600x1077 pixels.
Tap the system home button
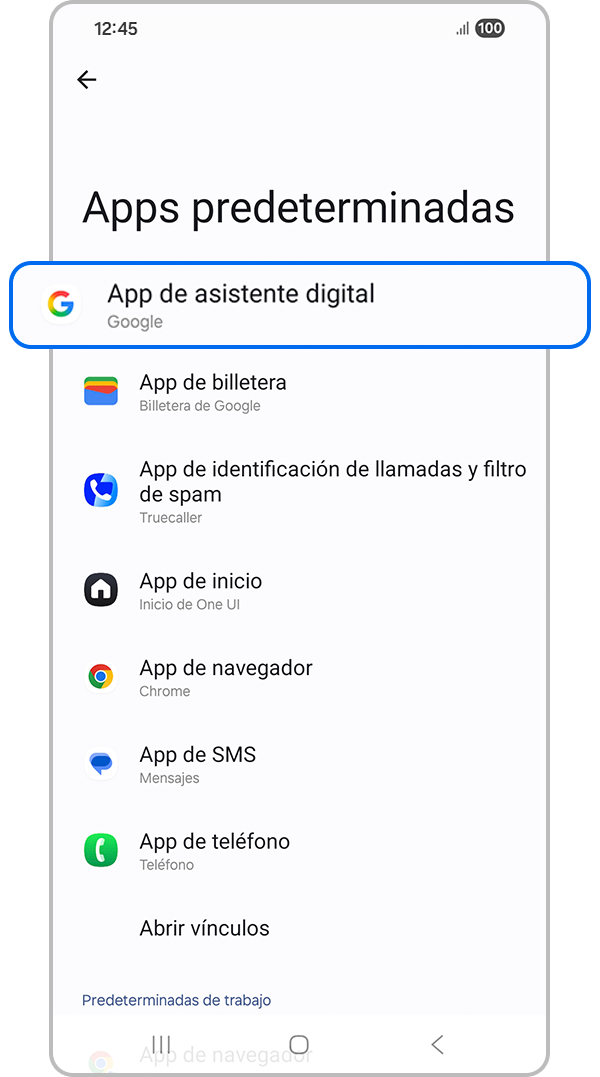pos(299,1045)
